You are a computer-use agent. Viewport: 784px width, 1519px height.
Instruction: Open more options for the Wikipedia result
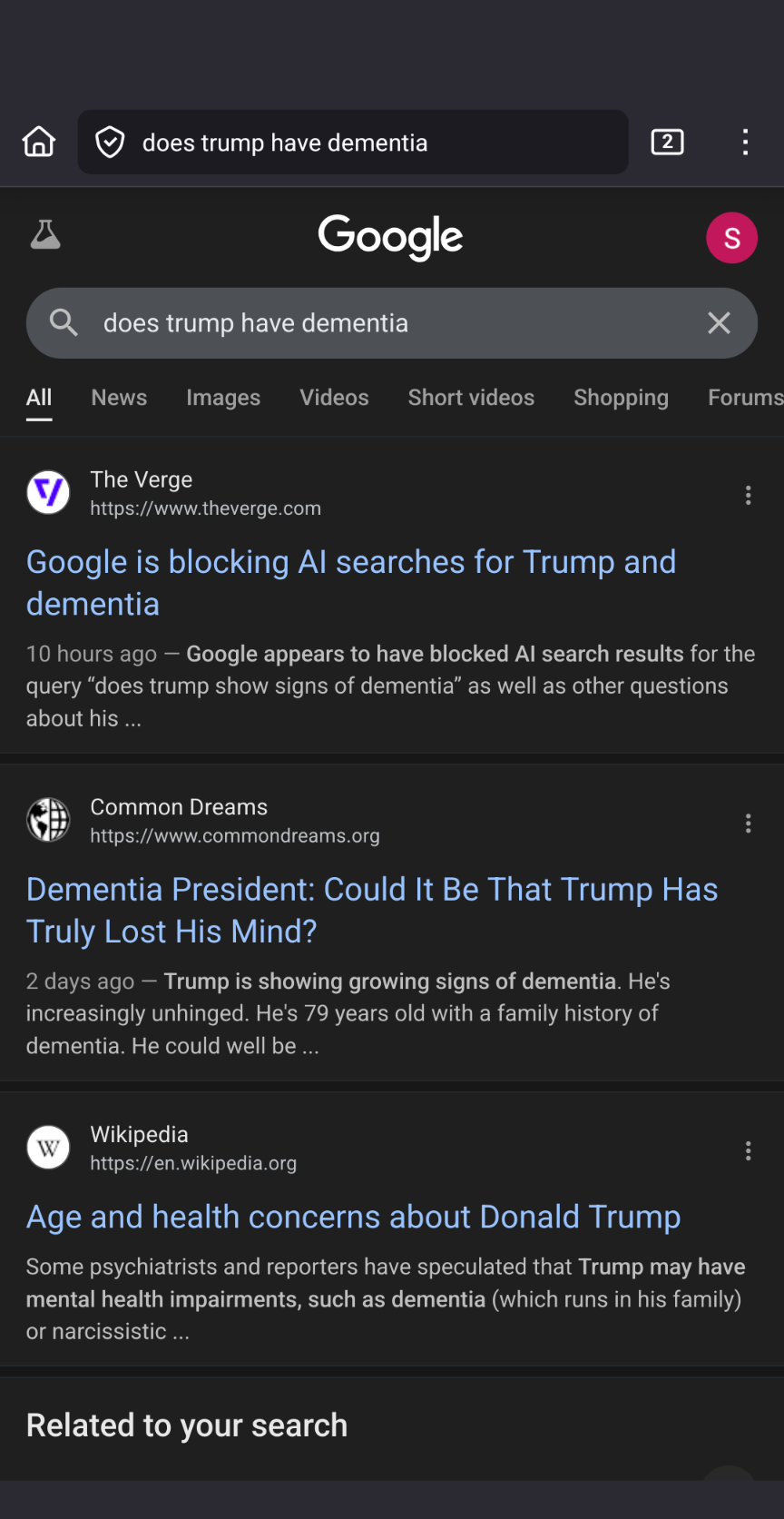(x=748, y=1151)
